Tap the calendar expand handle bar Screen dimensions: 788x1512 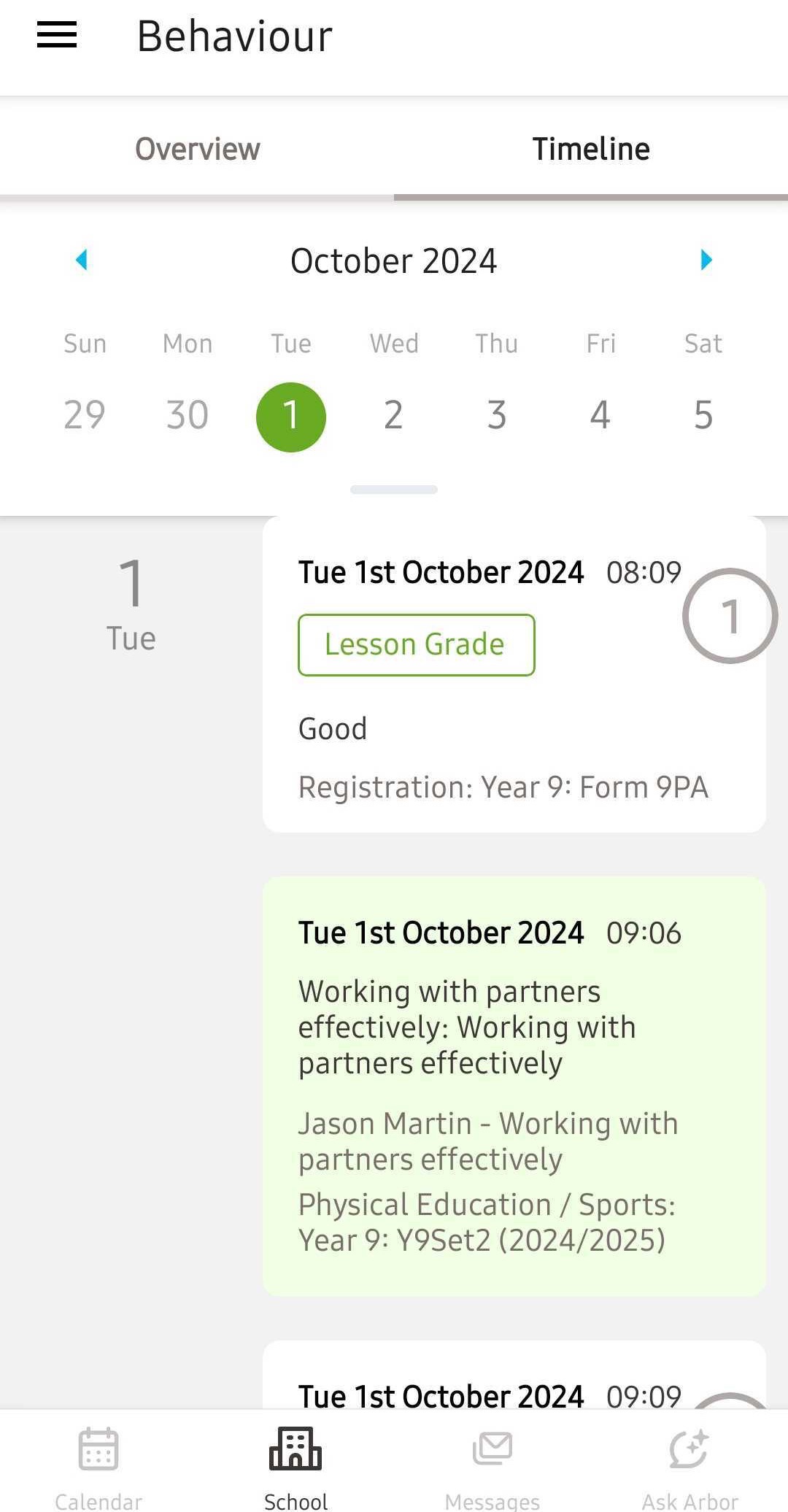tap(394, 490)
